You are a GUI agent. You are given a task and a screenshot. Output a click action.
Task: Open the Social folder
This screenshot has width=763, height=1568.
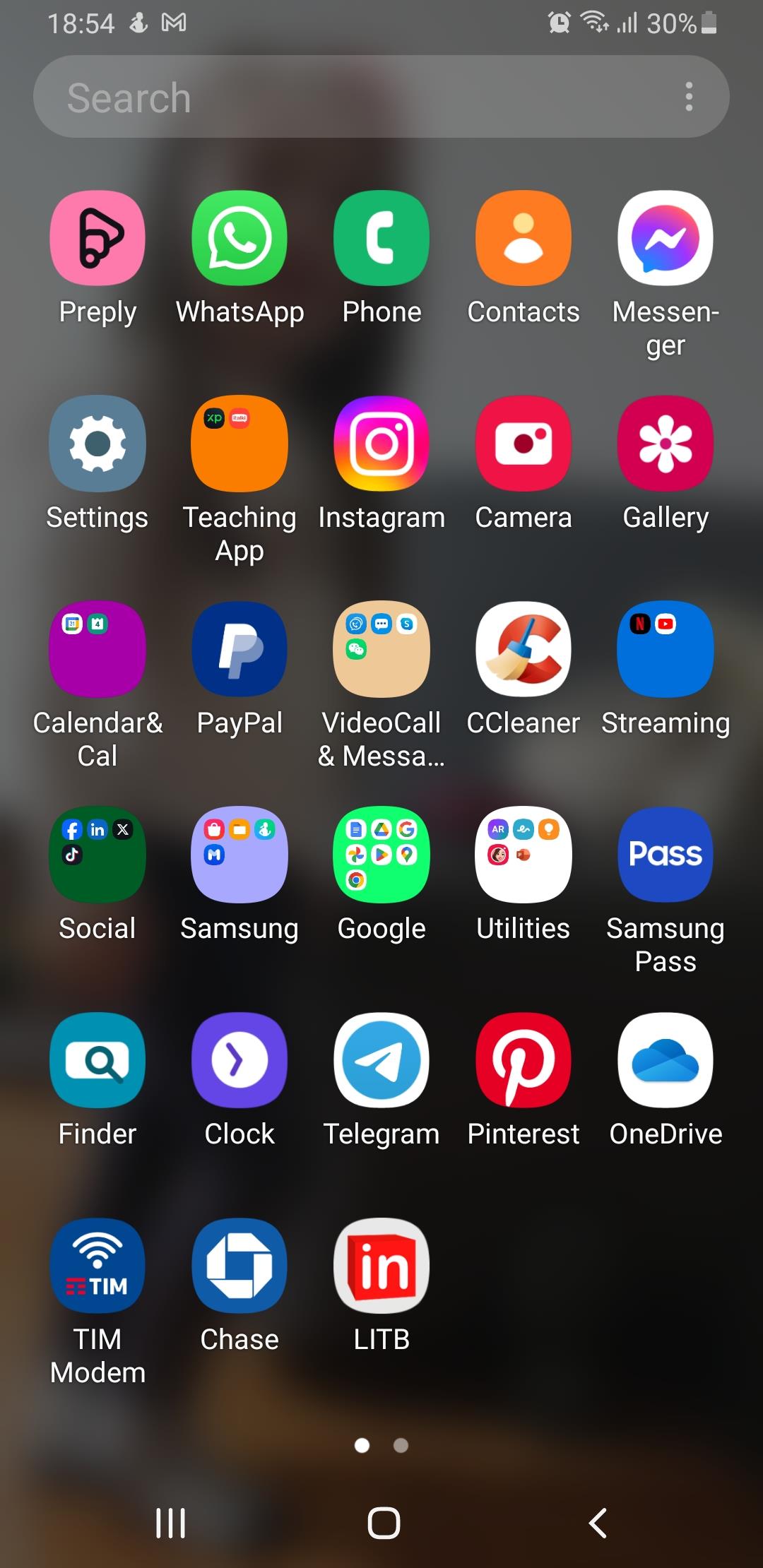tap(97, 855)
